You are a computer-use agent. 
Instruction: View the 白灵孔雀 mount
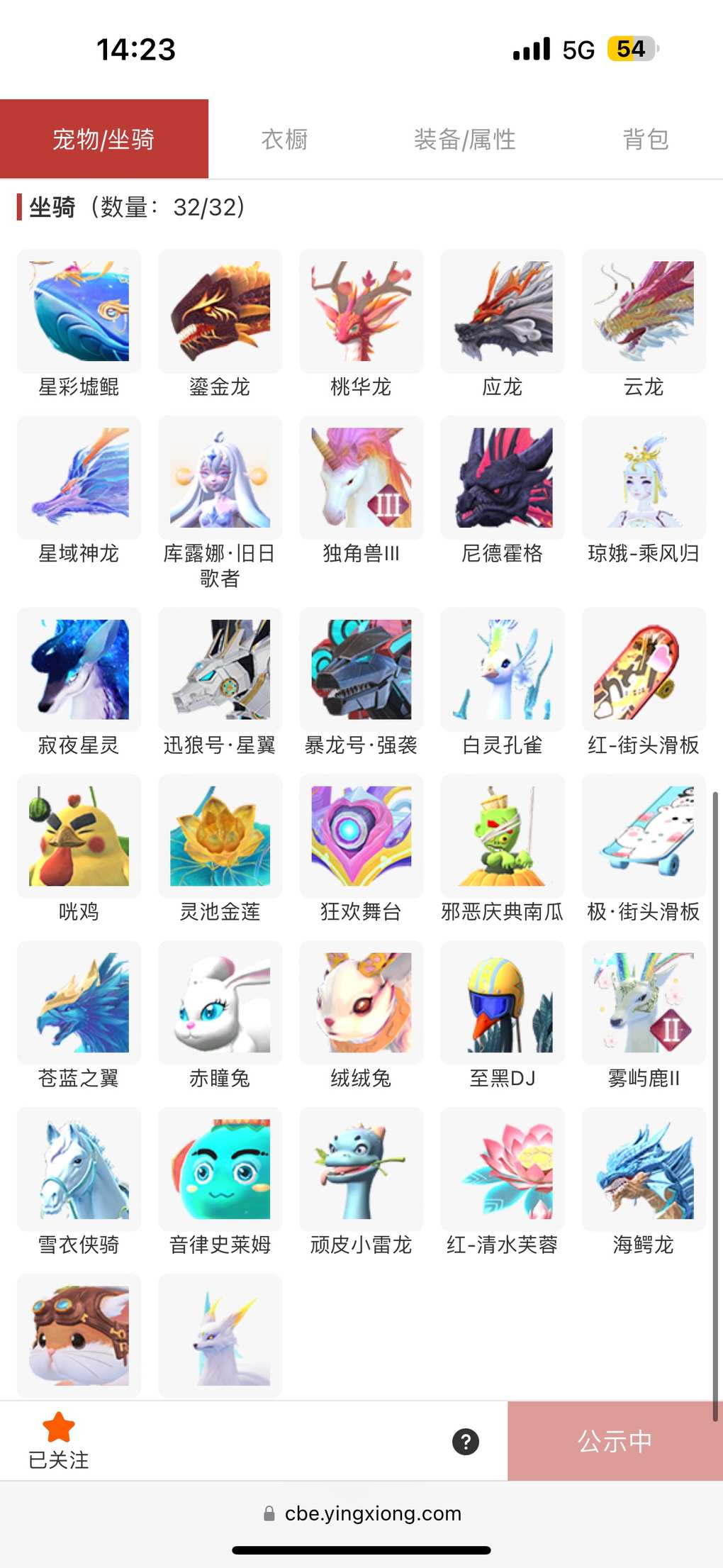coord(503,670)
